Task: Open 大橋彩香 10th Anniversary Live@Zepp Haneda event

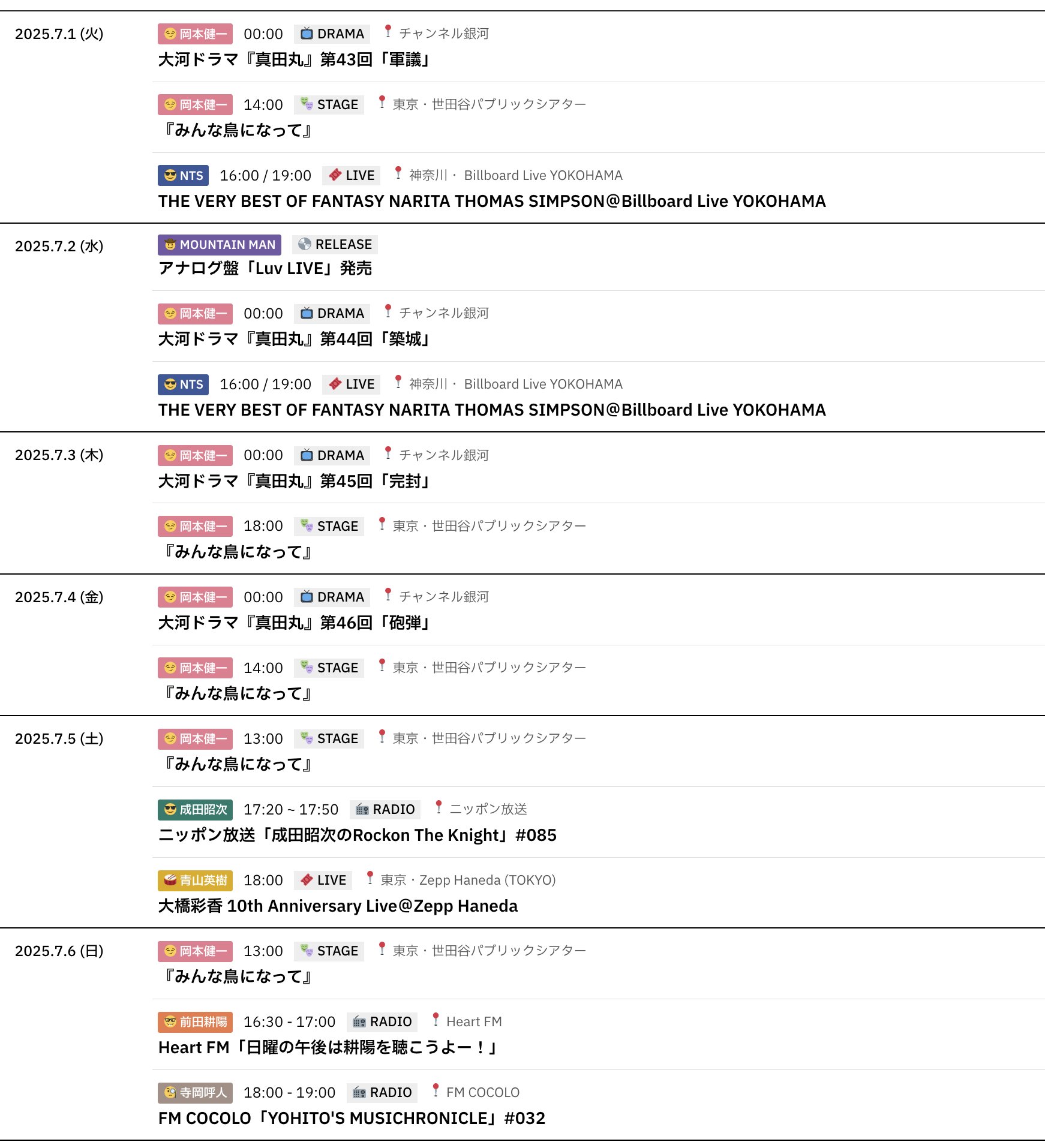Action: pos(338,906)
